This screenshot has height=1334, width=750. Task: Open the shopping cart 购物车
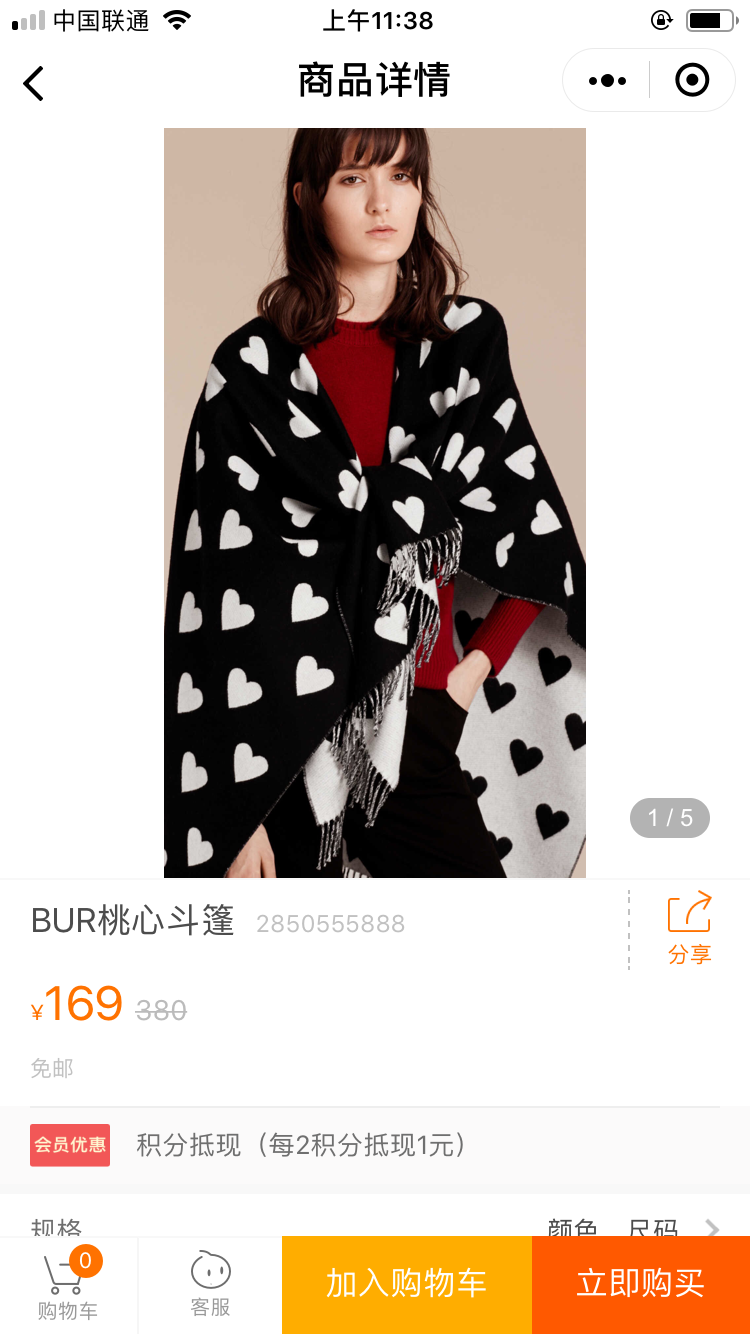click(x=68, y=1286)
